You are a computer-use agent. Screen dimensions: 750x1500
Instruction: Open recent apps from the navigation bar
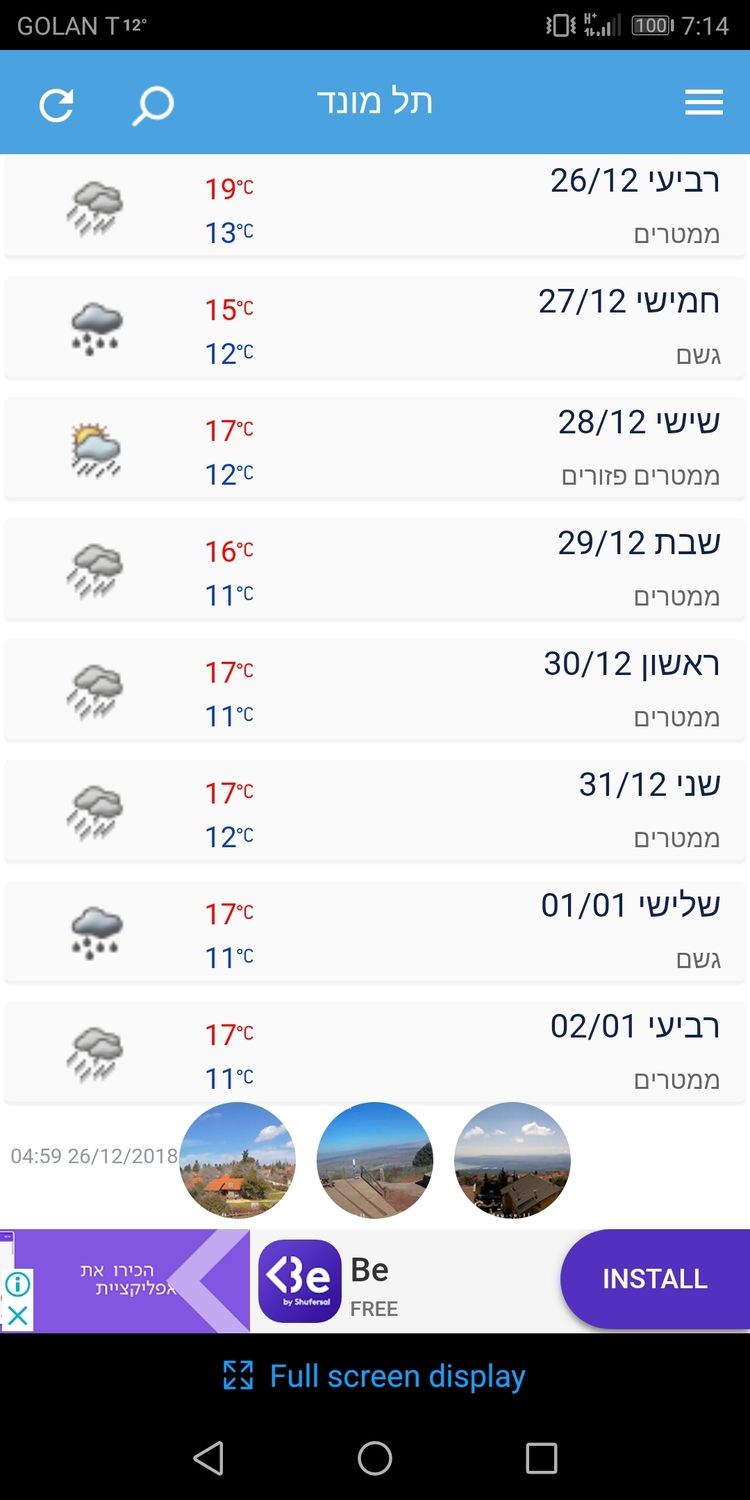[x=541, y=1459]
